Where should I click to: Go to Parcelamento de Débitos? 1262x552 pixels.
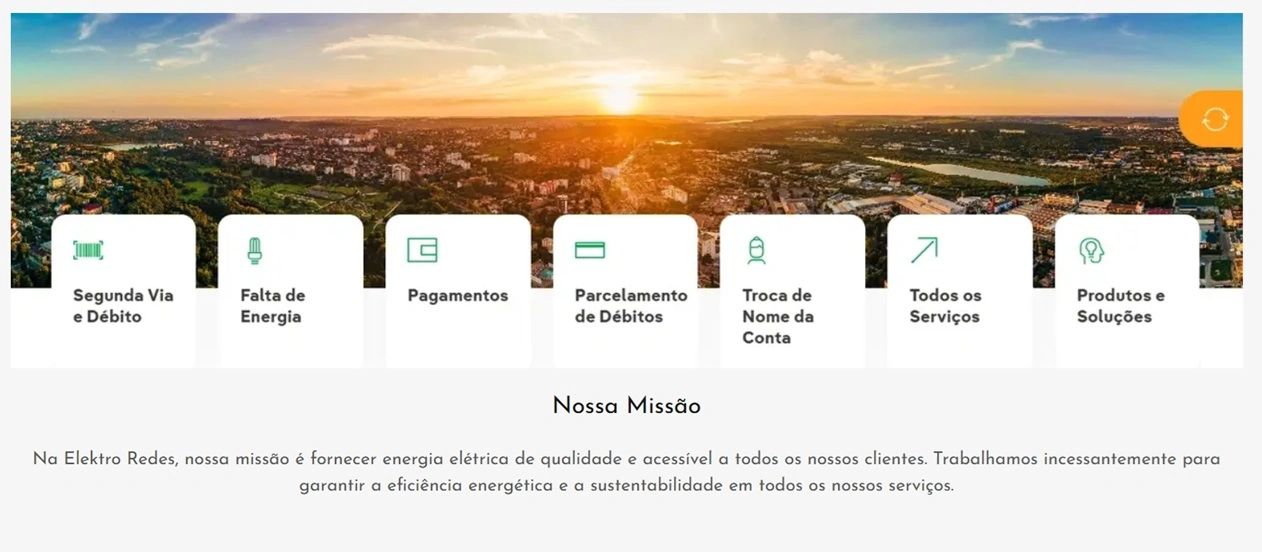pos(625,291)
